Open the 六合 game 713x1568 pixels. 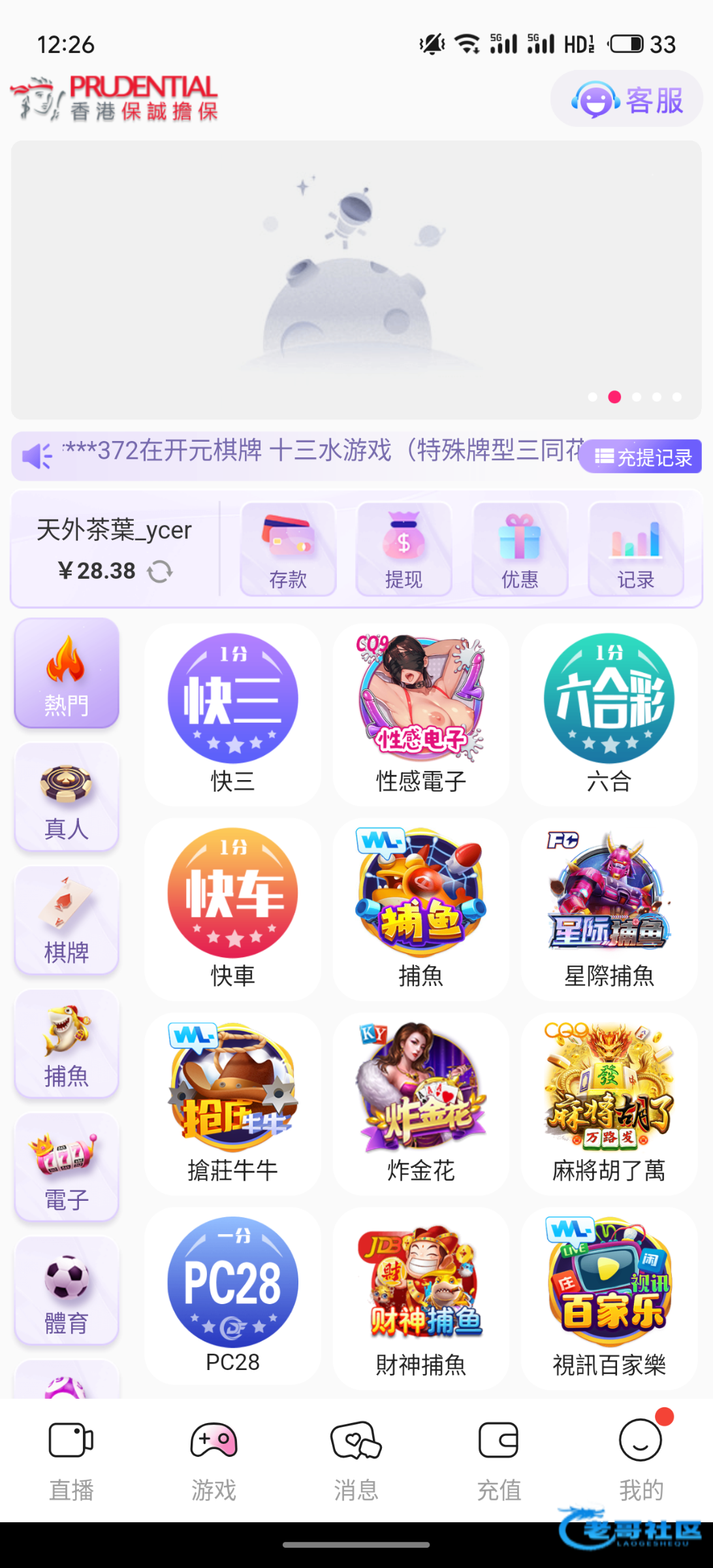(609, 715)
